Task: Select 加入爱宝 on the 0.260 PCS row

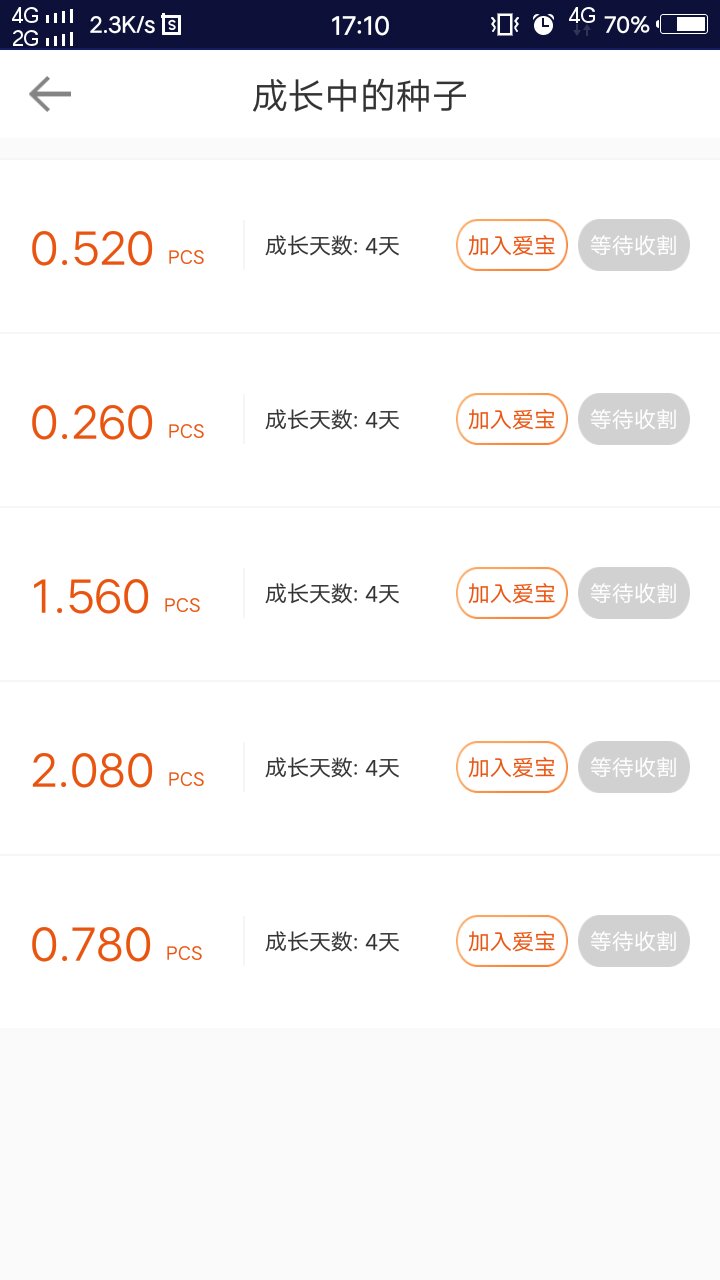Action: 512,419
